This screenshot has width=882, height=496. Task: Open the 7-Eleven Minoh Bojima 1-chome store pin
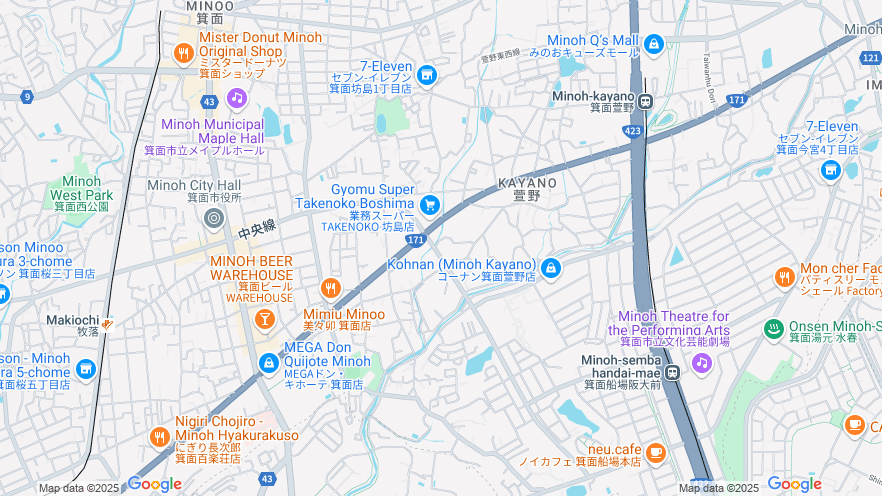[427, 75]
